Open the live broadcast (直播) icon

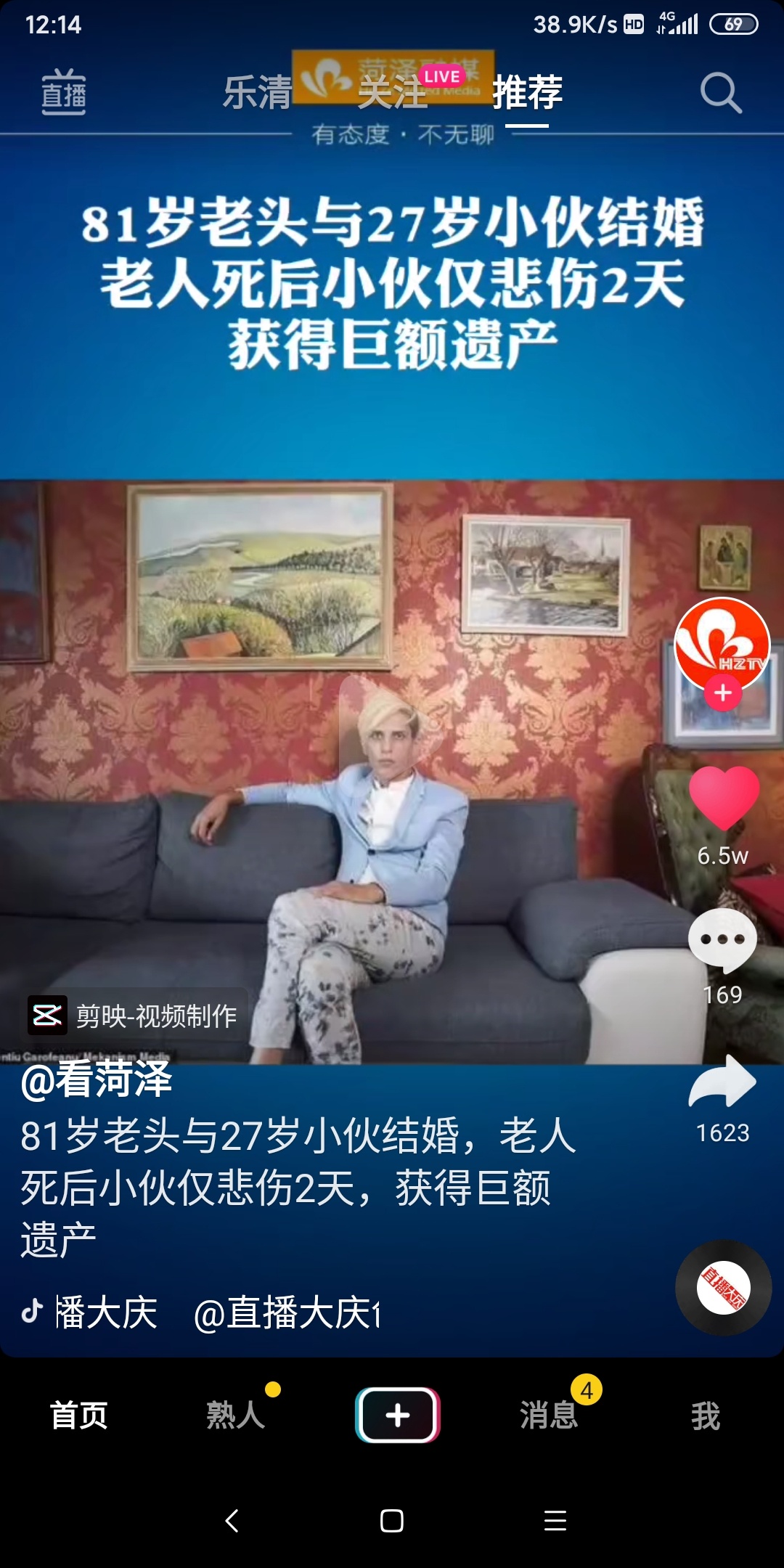click(64, 93)
